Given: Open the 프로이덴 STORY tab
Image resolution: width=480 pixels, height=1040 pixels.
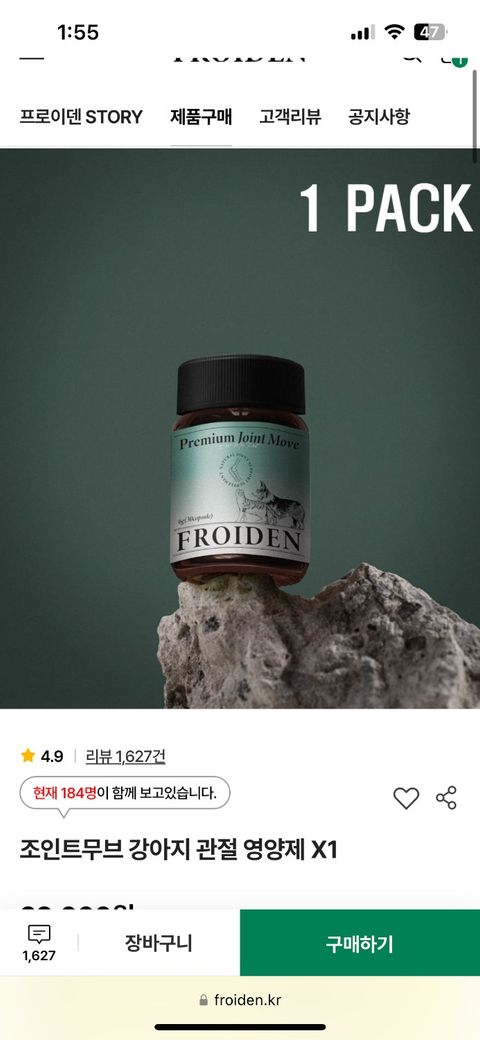Looking at the screenshot, I should tap(81, 117).
